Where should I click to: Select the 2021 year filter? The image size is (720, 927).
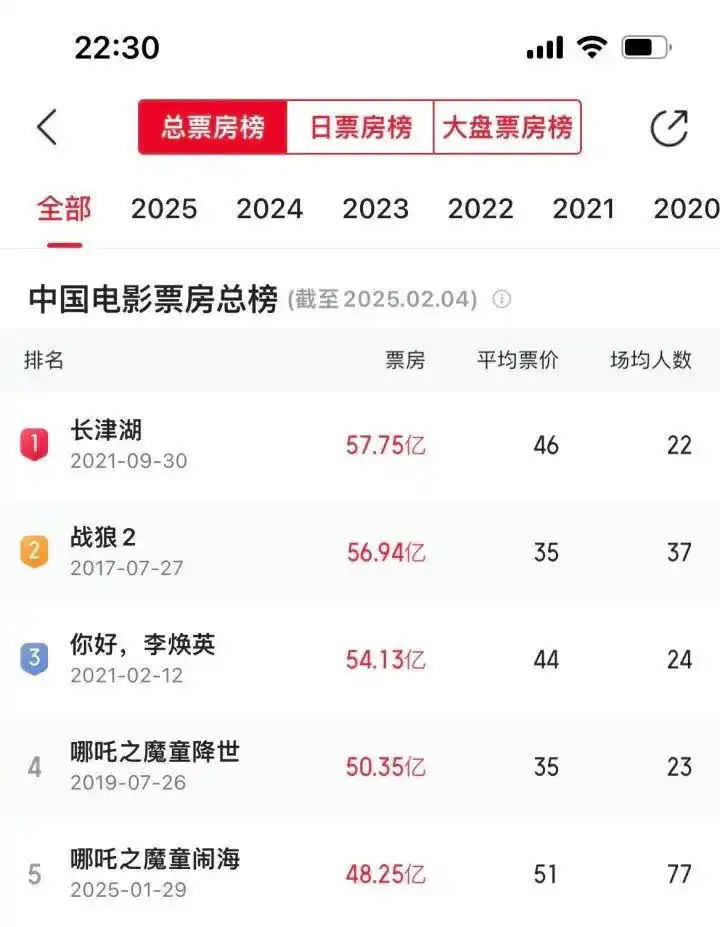[x=584, y=209]
